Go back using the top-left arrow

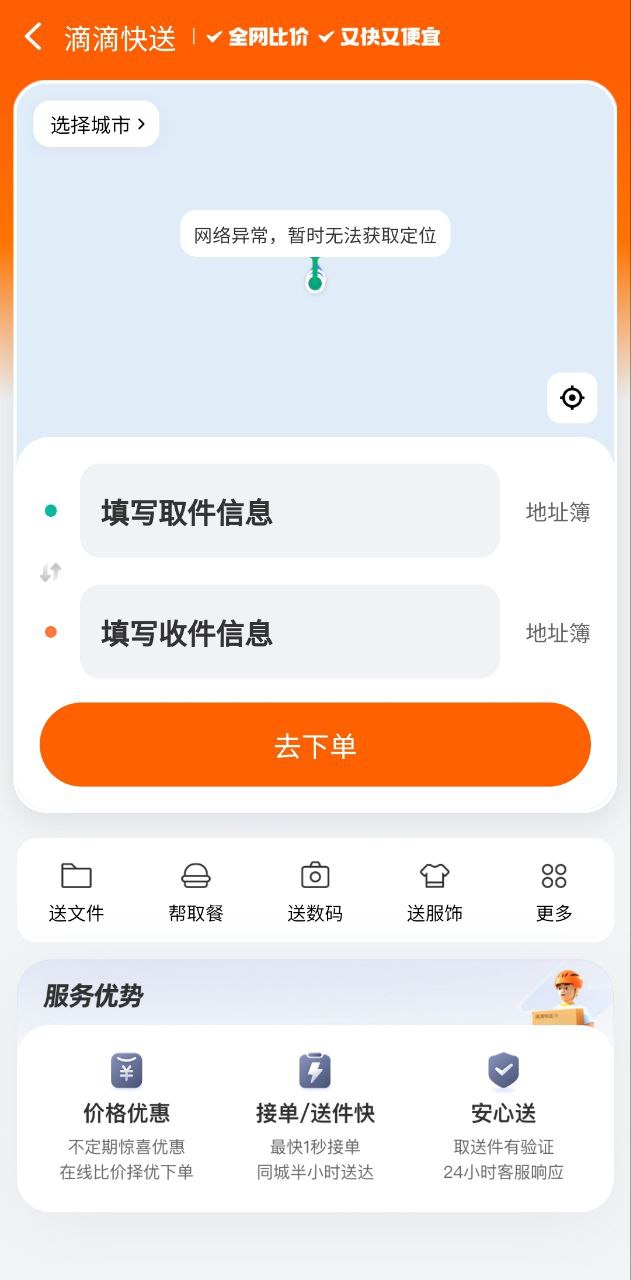(x=34, y=38)
